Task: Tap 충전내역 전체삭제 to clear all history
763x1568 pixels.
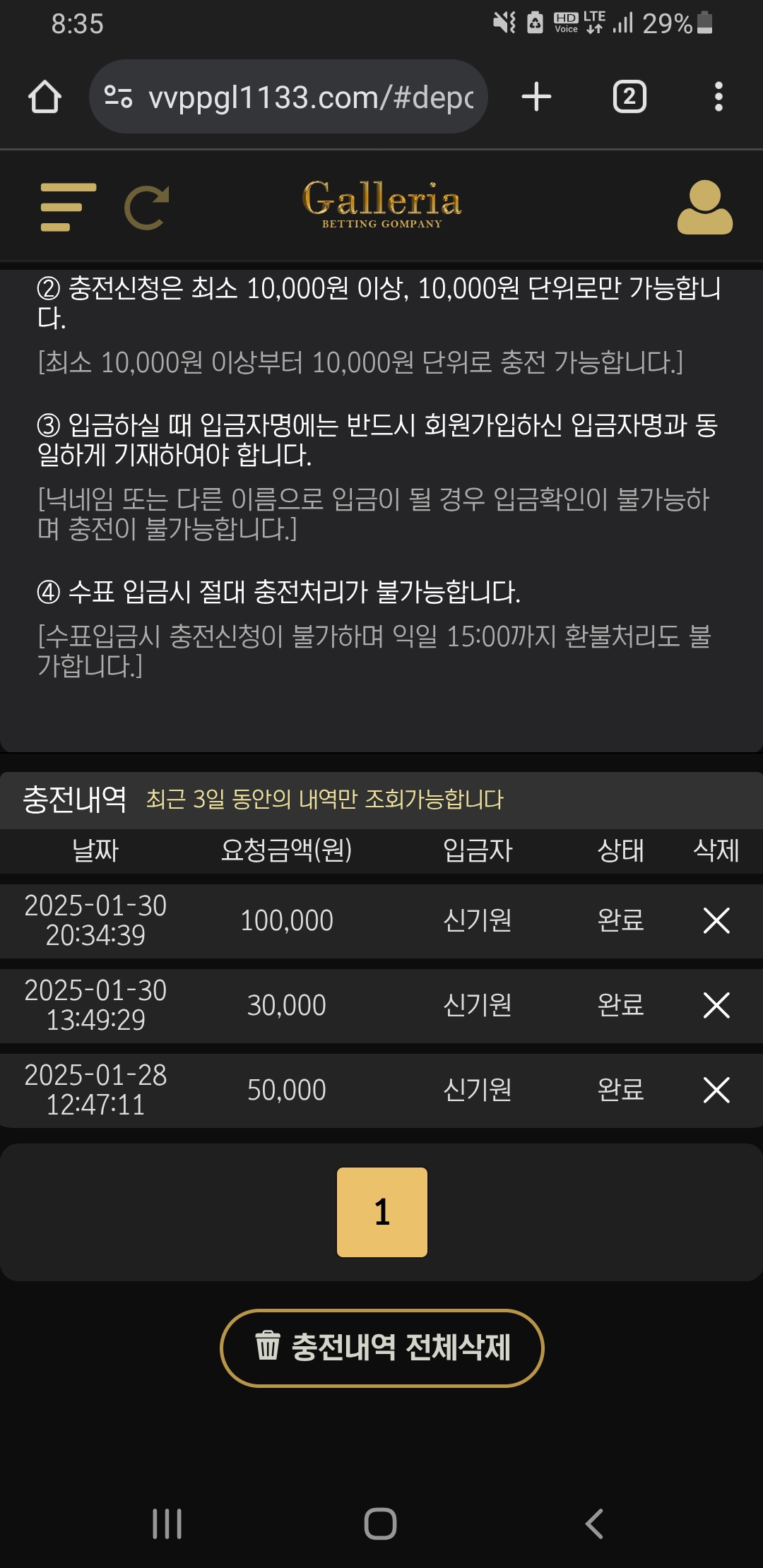Action: click(382, 1348)
